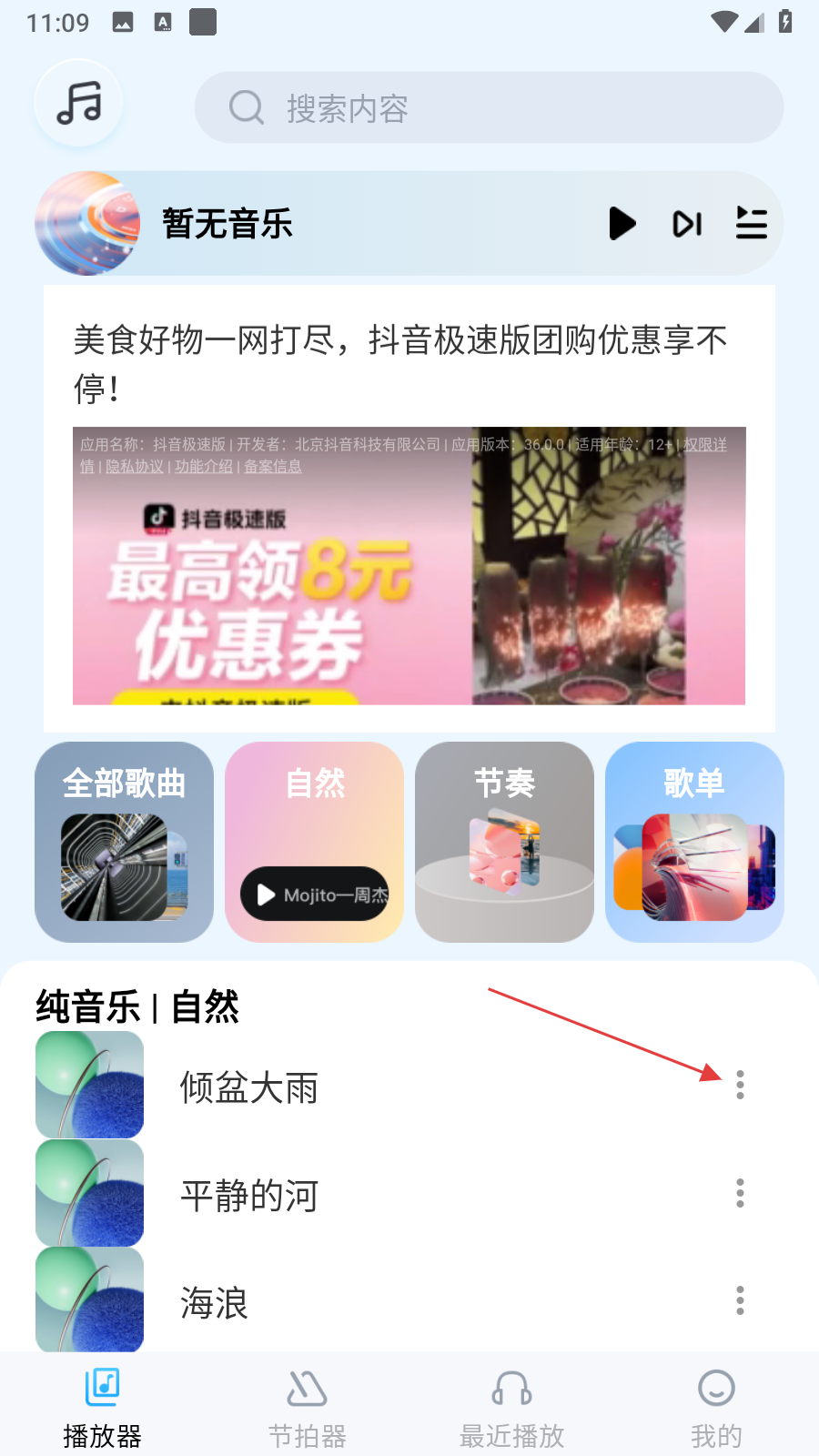The width and height of the screenshot is (819, 1456).
Task: Open the 抖音极速版 coupon ad banner
Action: click(x=409, y=582)
